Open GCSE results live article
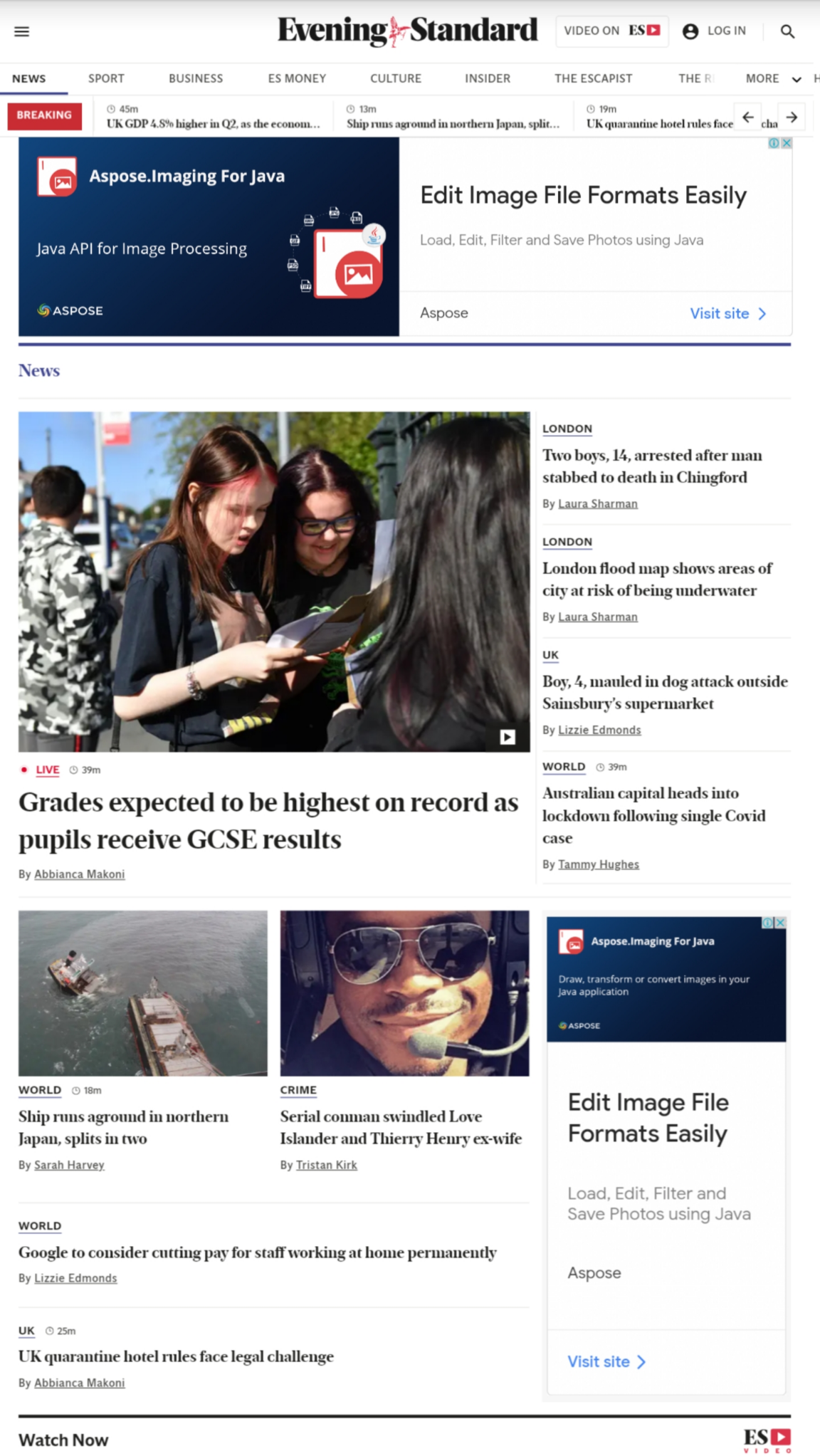The width and height of the screenshot is (820, 1456). pos(268,821)
